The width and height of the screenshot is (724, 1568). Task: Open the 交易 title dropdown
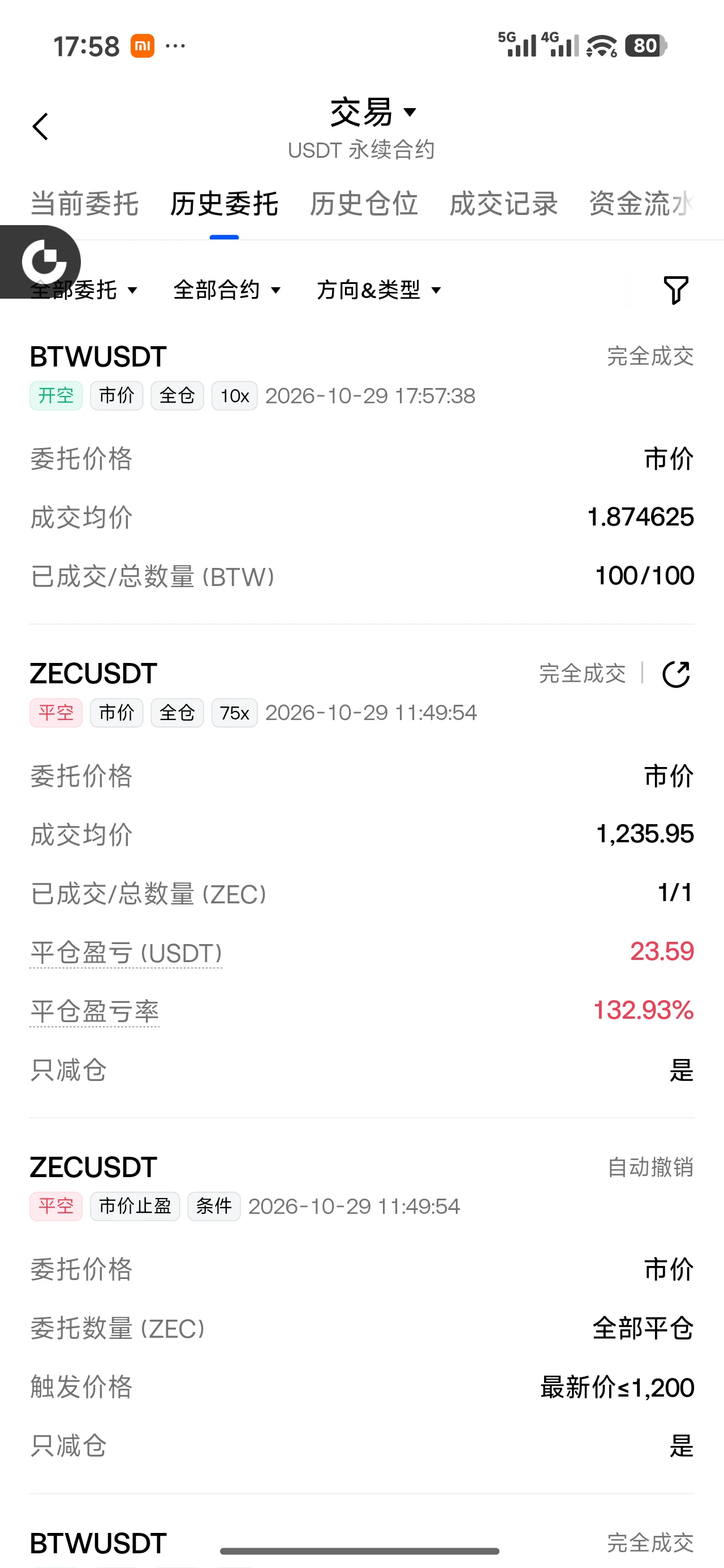pos(373,112)
